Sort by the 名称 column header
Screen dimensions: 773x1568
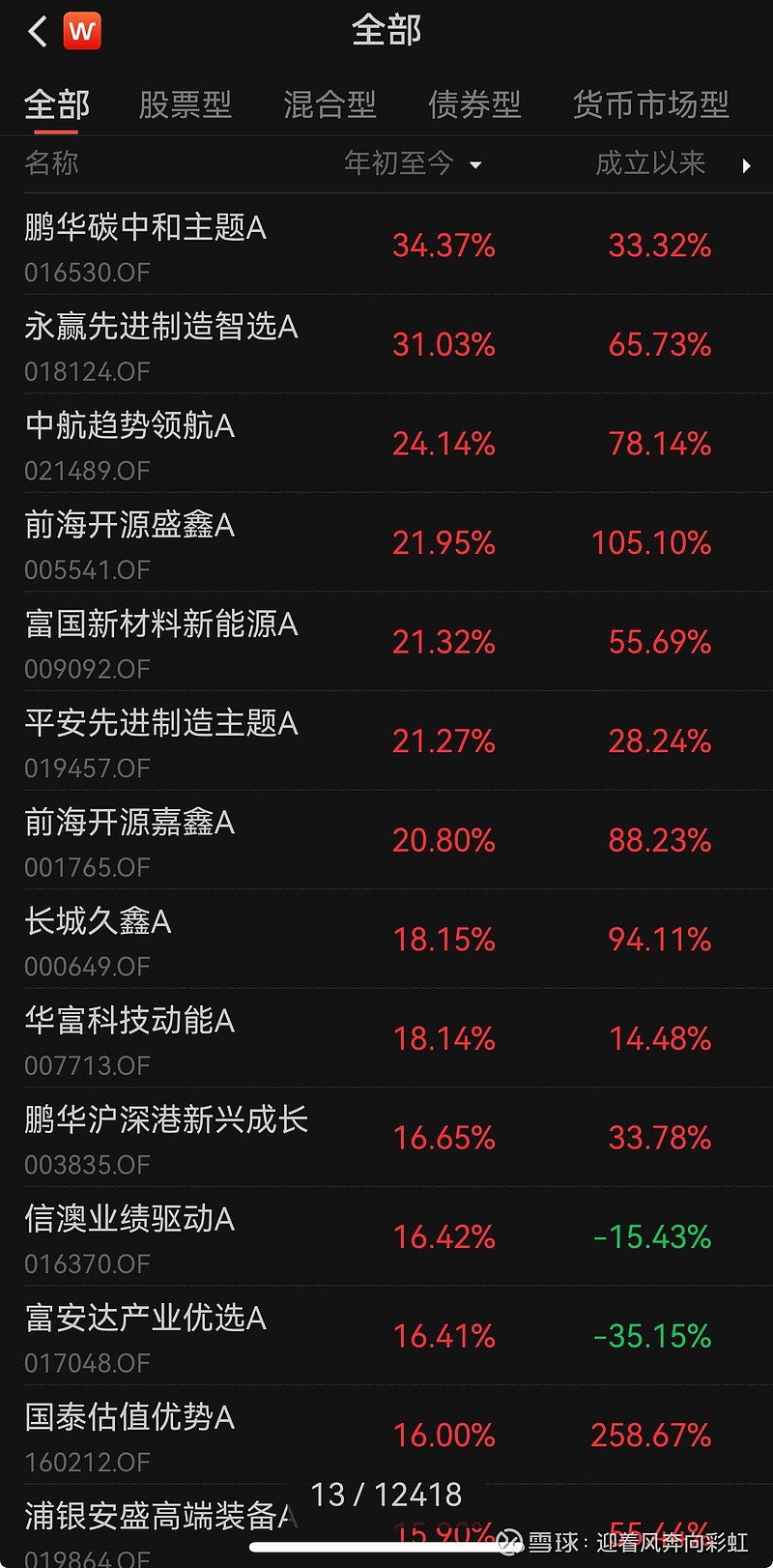point(50,164)
